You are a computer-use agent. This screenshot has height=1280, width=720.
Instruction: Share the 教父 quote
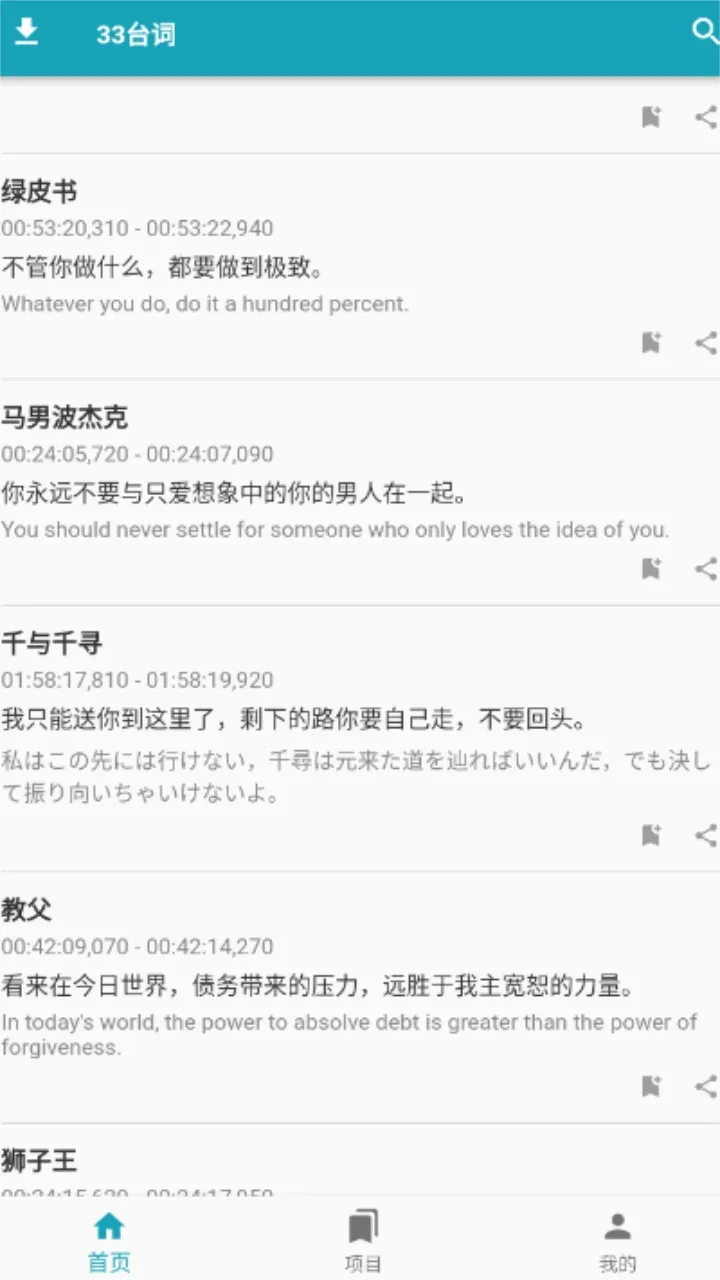click(x=706, y=1086)
